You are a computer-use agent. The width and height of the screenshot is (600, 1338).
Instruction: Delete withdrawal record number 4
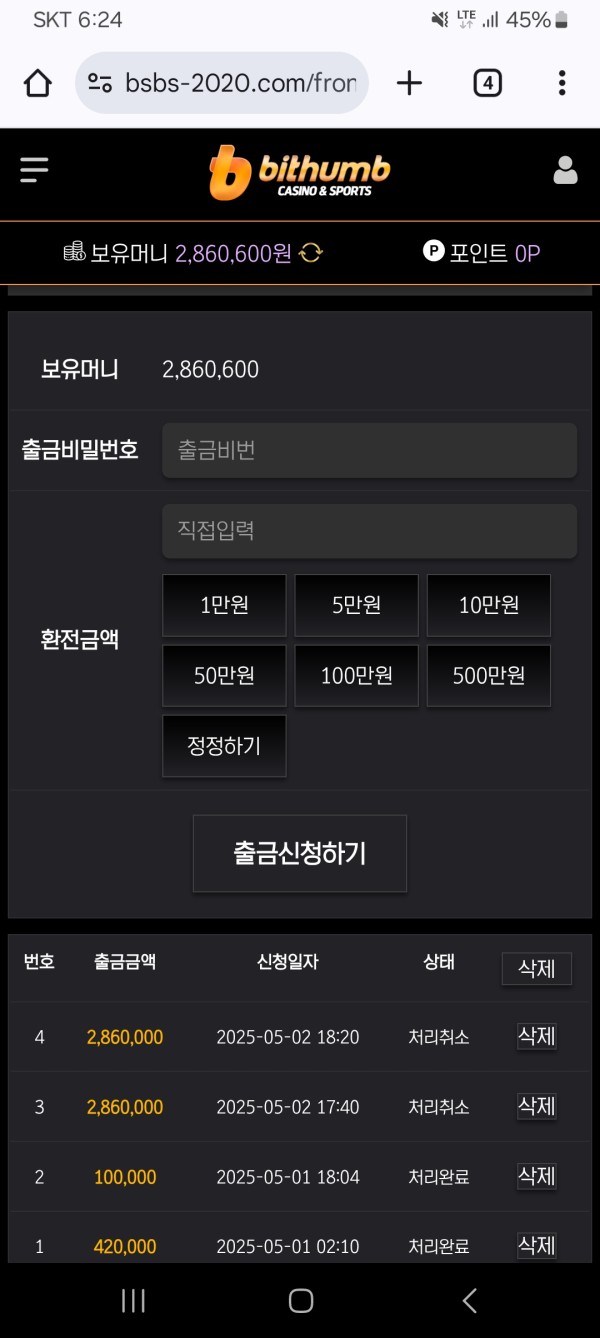pos(536,1036)
